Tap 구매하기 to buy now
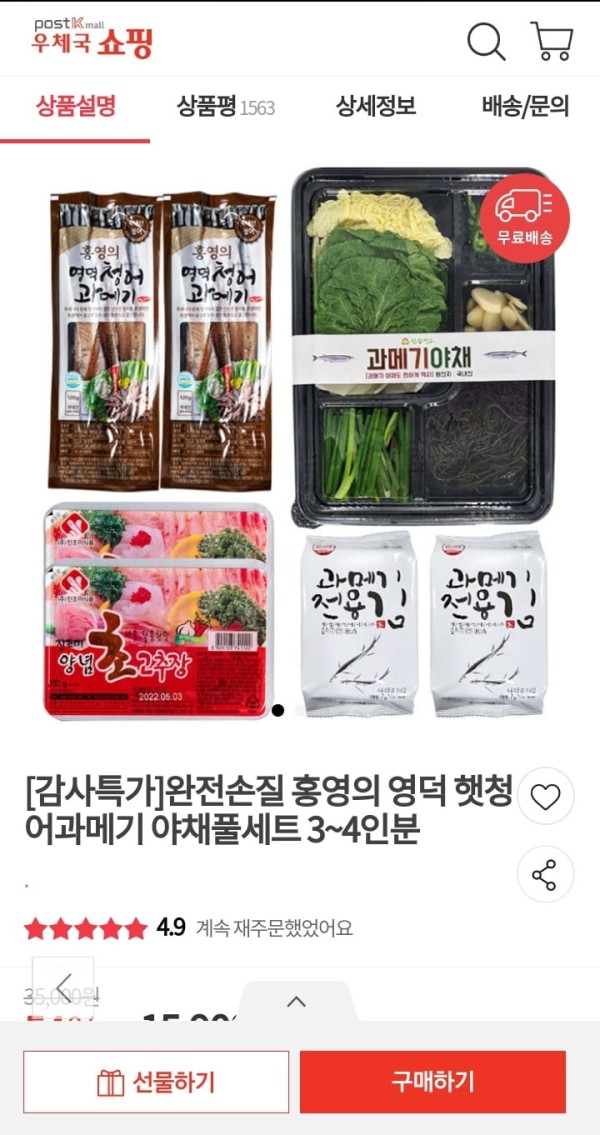This screenshot has height=1135, width=600. [x=432, y=1082]
